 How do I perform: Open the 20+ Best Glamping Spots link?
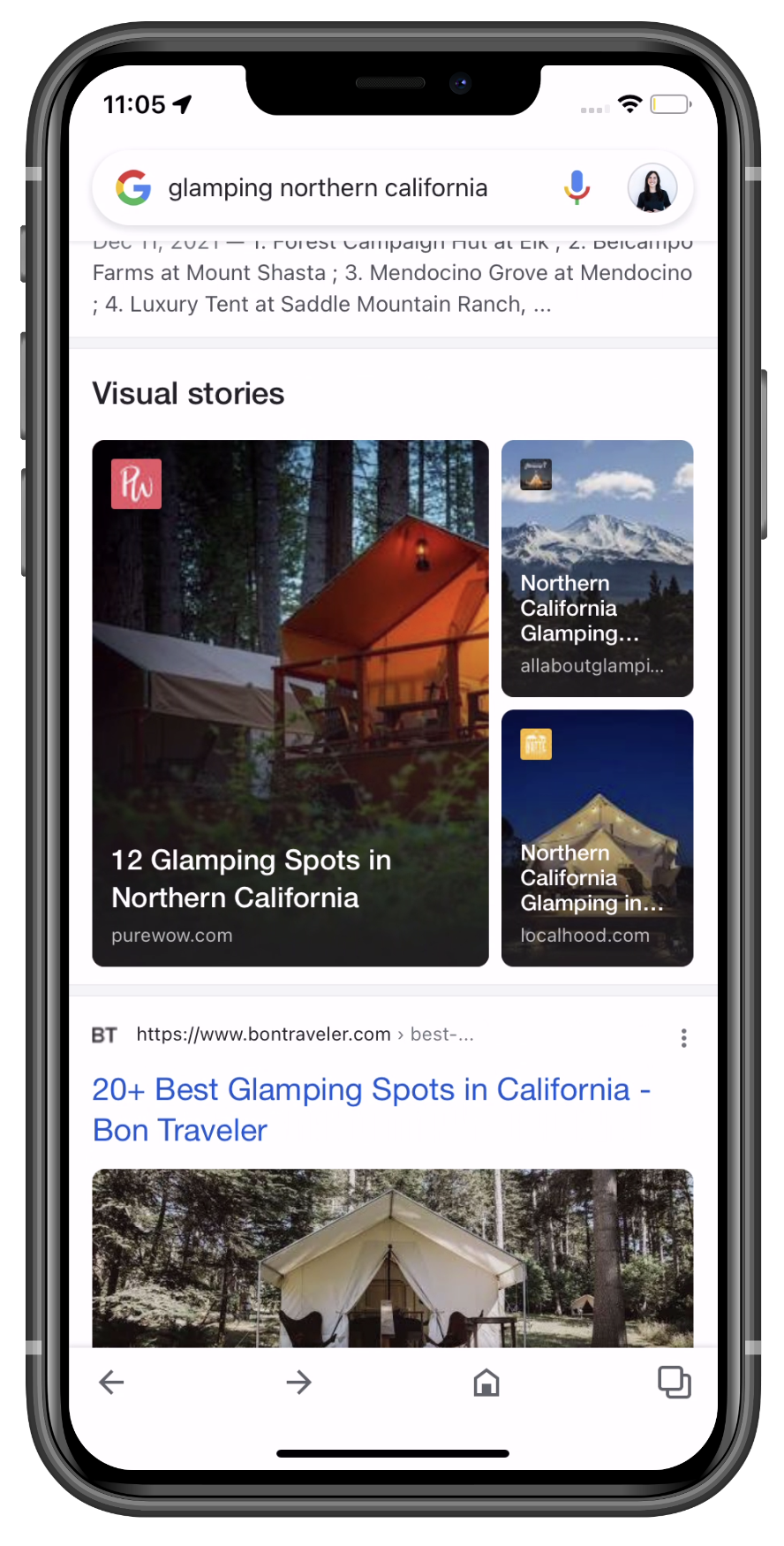pos(372,1110)
